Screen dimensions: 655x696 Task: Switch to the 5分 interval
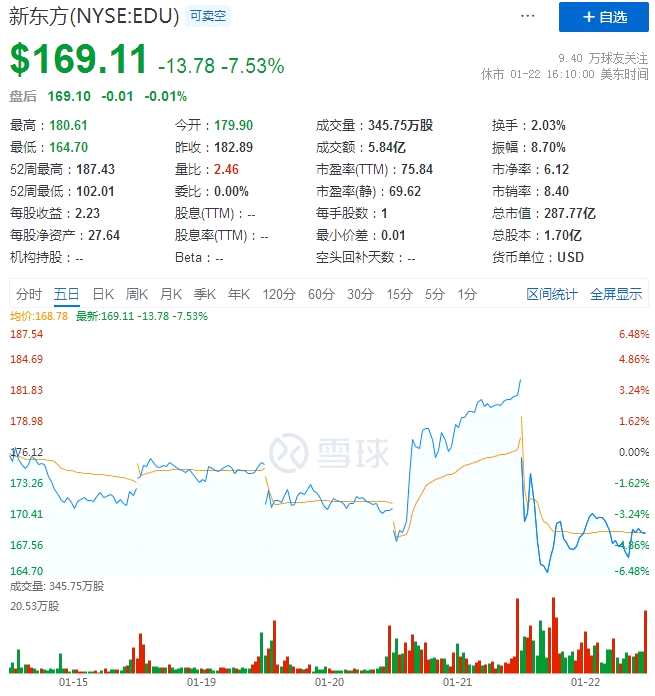pos(434,294)
